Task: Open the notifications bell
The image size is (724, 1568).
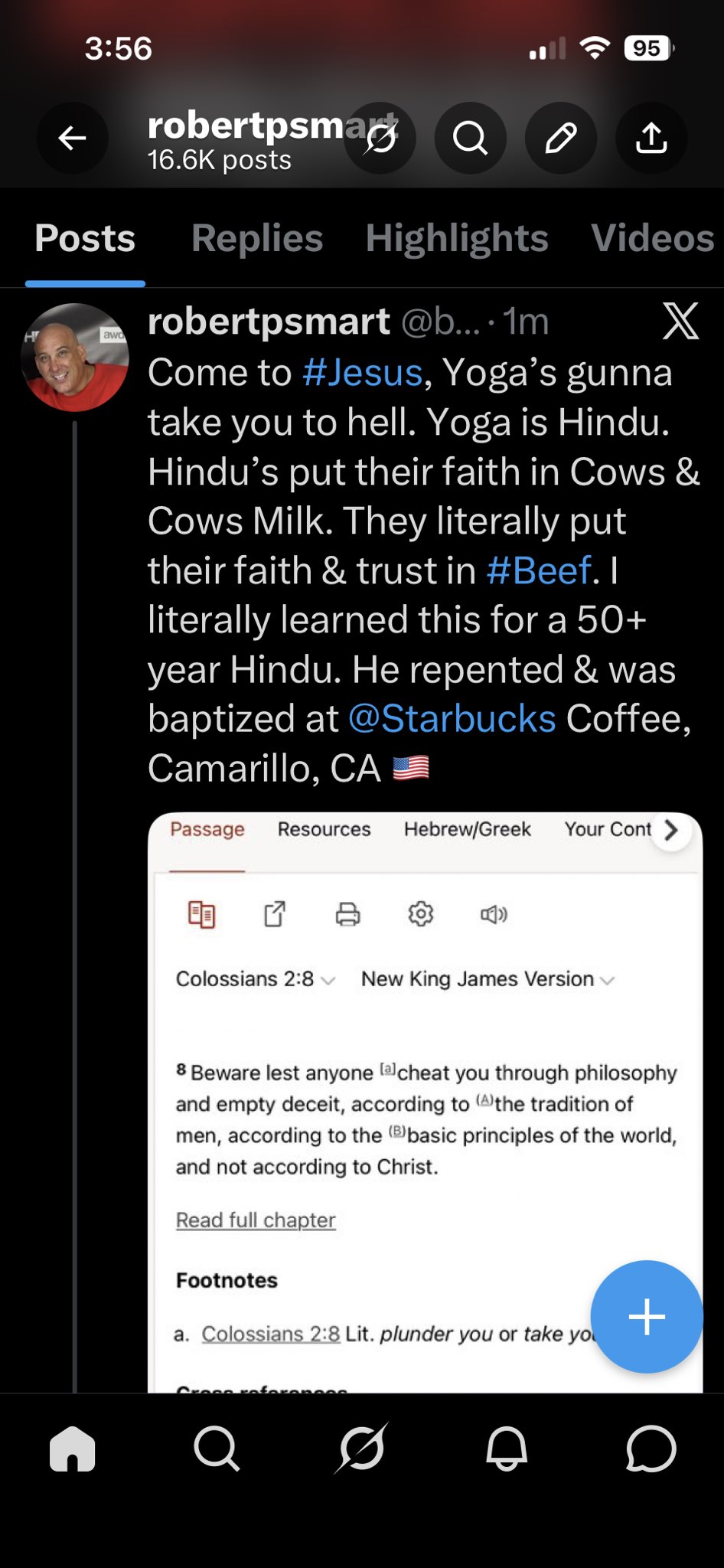Action: click(506, 1449)
